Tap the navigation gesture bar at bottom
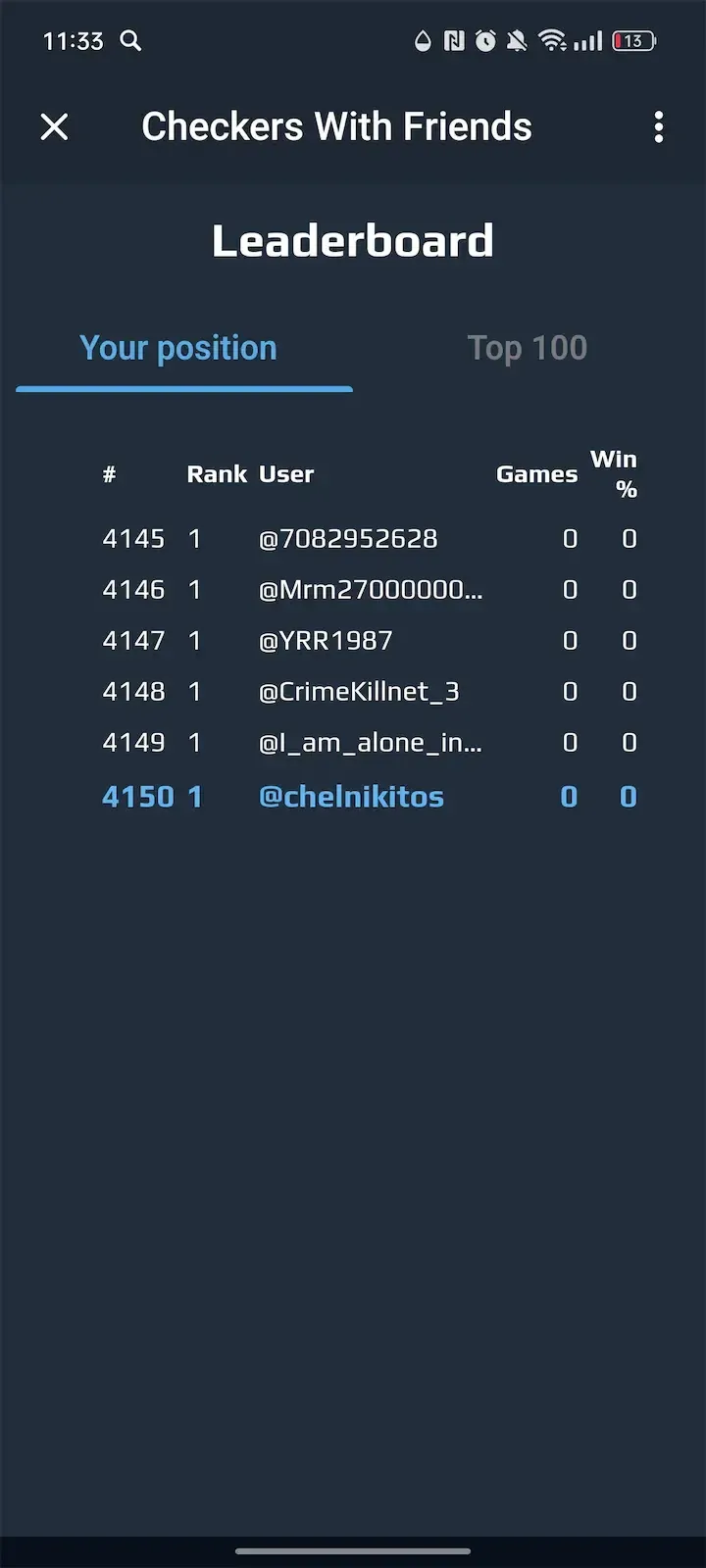This screenshot has width=706, height=1568. pos(353,1551)
